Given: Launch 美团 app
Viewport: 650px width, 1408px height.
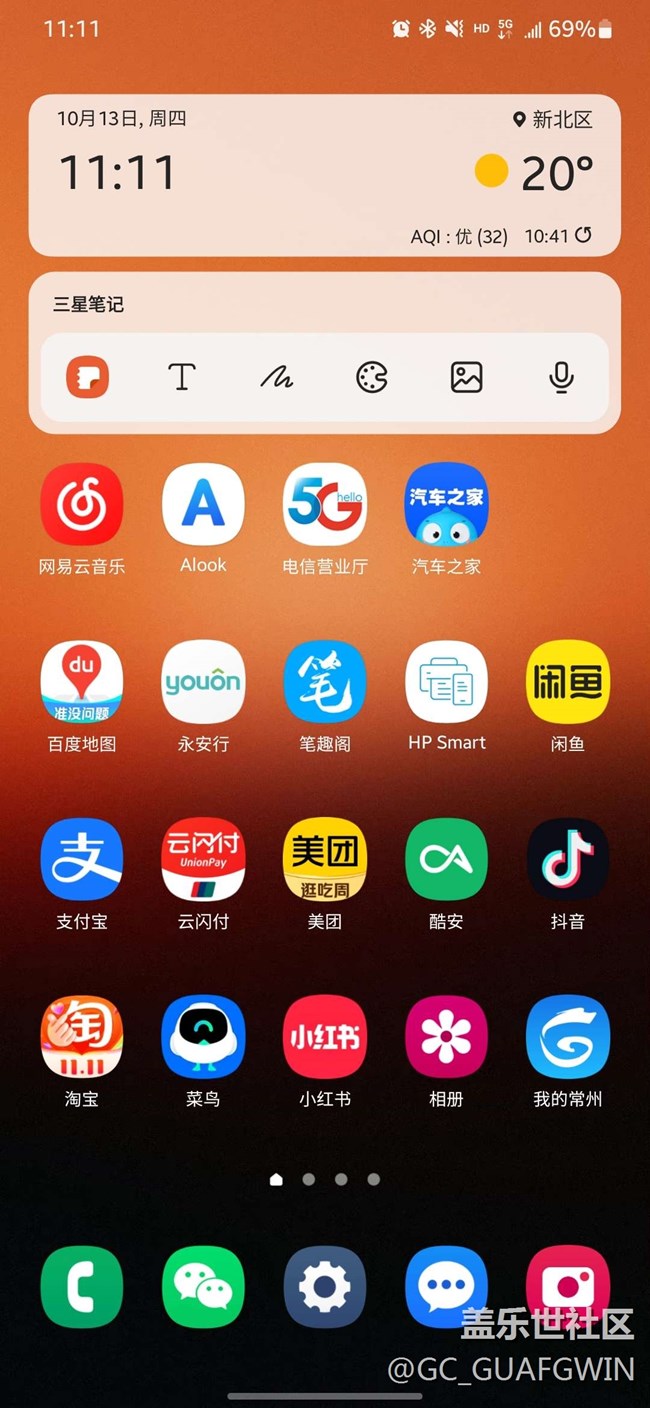Looking at the screenshot, I should pyautogui.click(x=325, y=860).
